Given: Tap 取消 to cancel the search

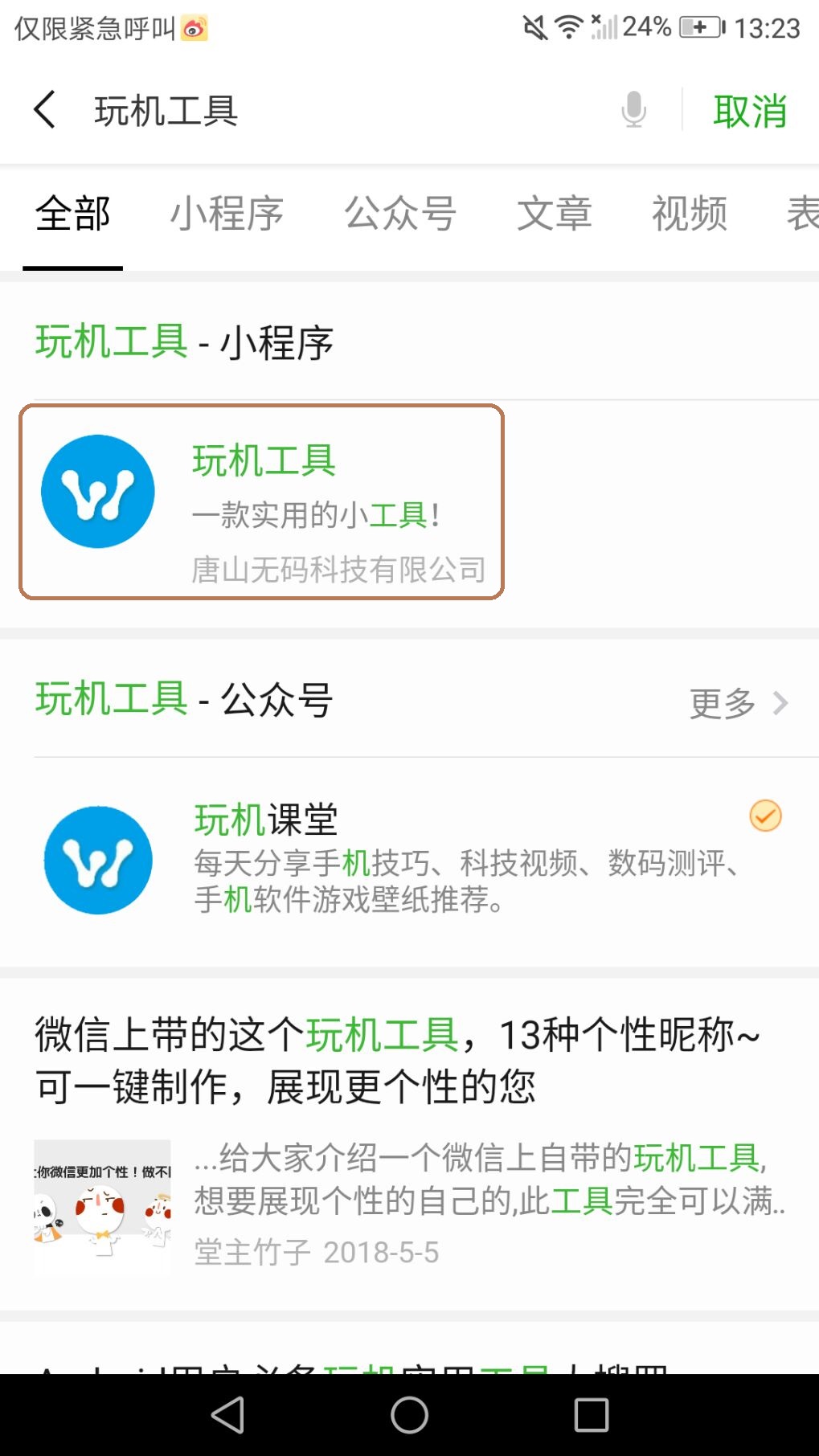Looking at the screenshot, I should (x=749, y=111).
